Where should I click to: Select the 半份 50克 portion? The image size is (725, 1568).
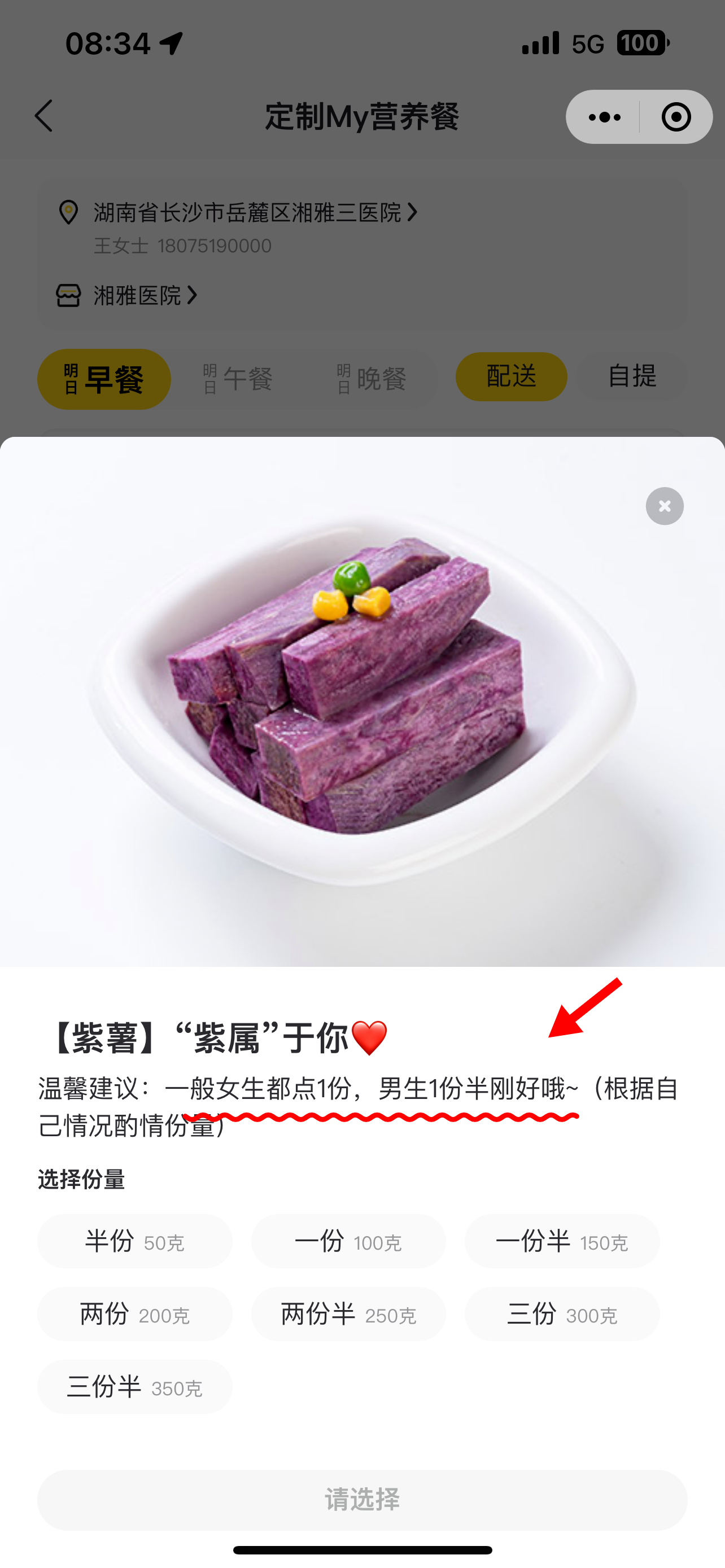coord(134,1241)
